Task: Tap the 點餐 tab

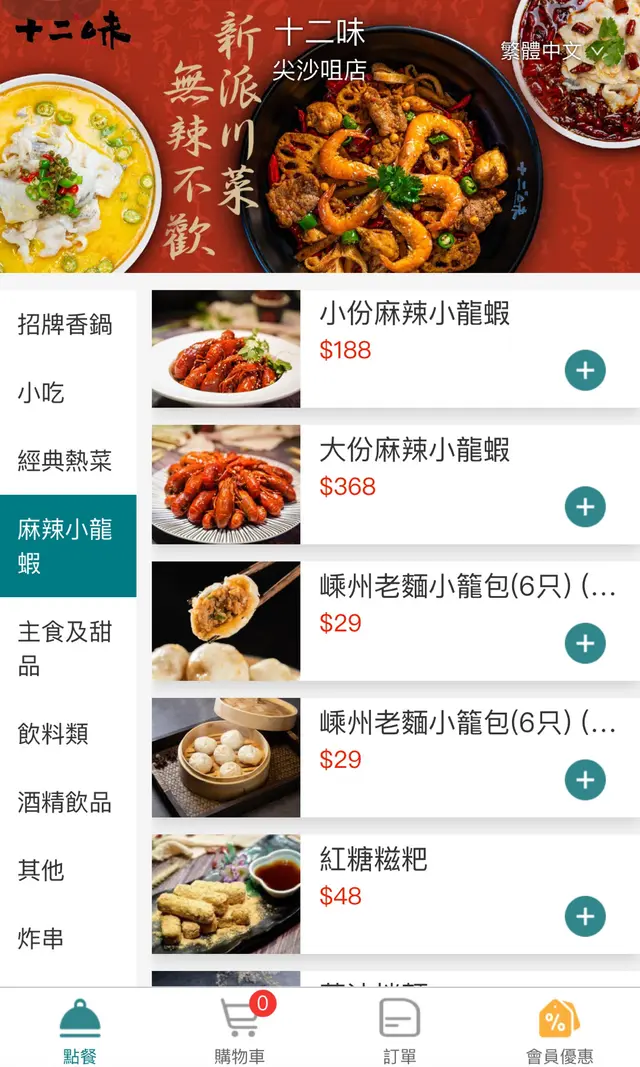Action: [80, 1030]
